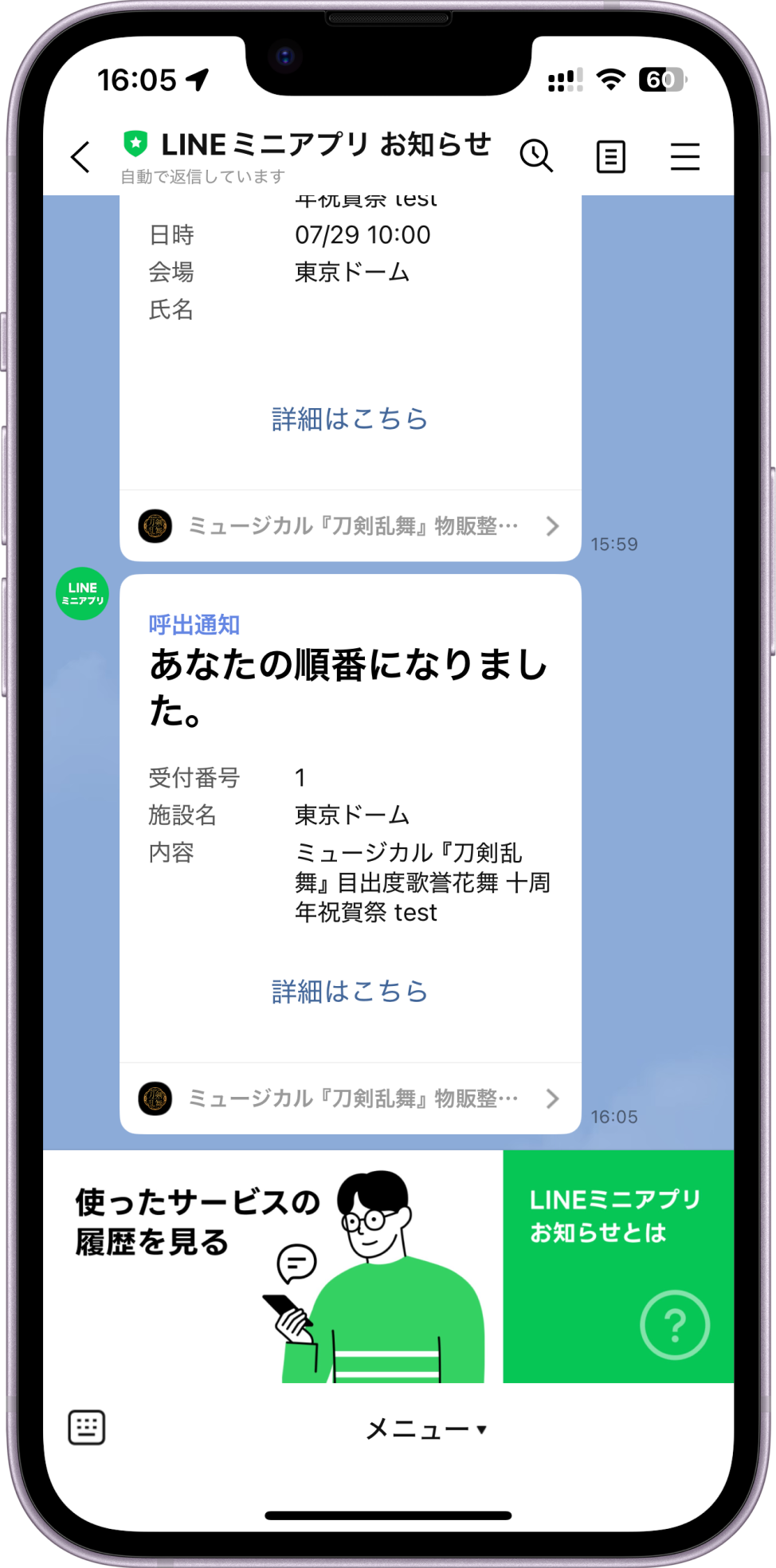Switch to keyboard input
Image resolution: width=776 pixels, height=1568 pixels.
[x=87, y=1428]
